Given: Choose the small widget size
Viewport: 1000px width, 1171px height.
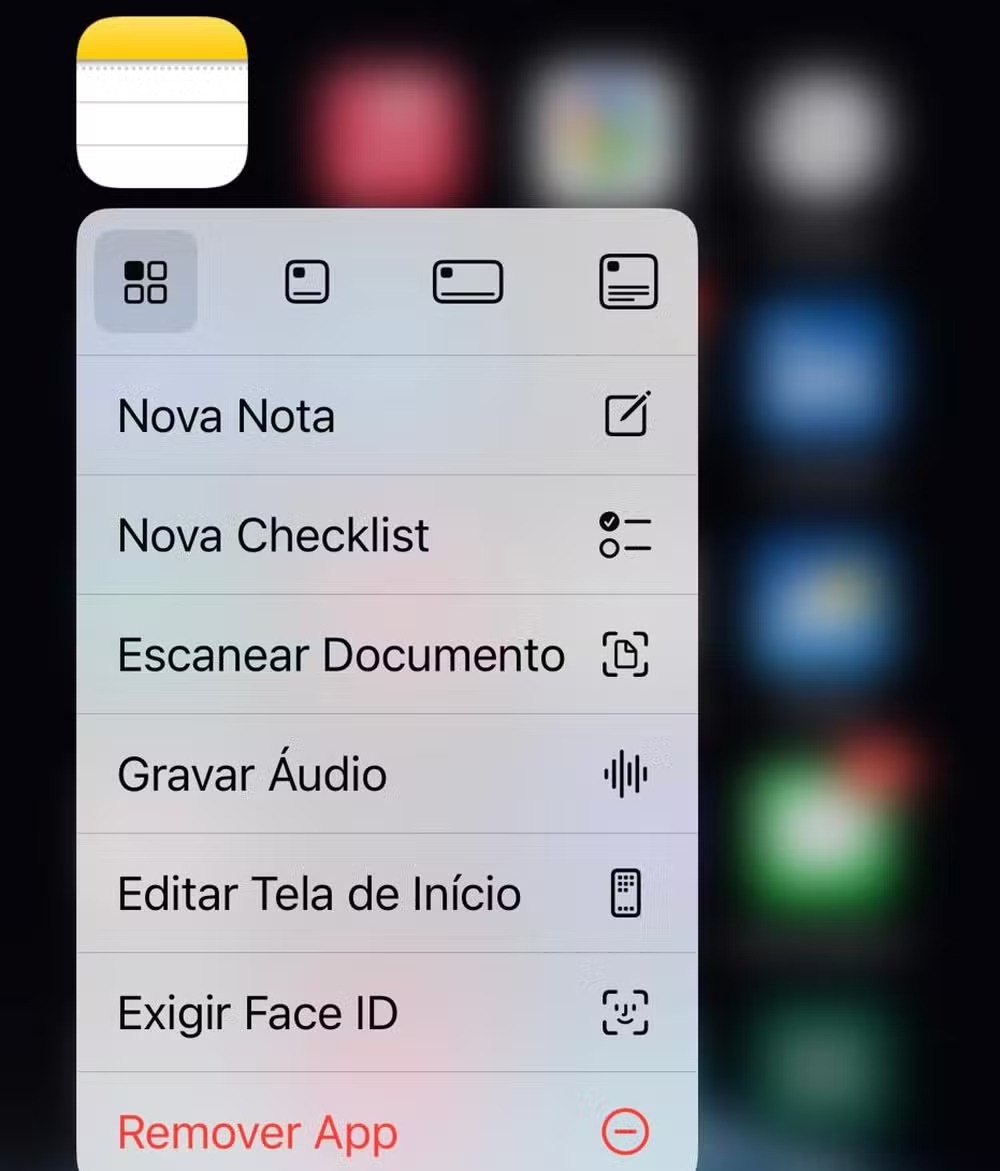Looking at the screenshot, I should [x=307, y=282].
